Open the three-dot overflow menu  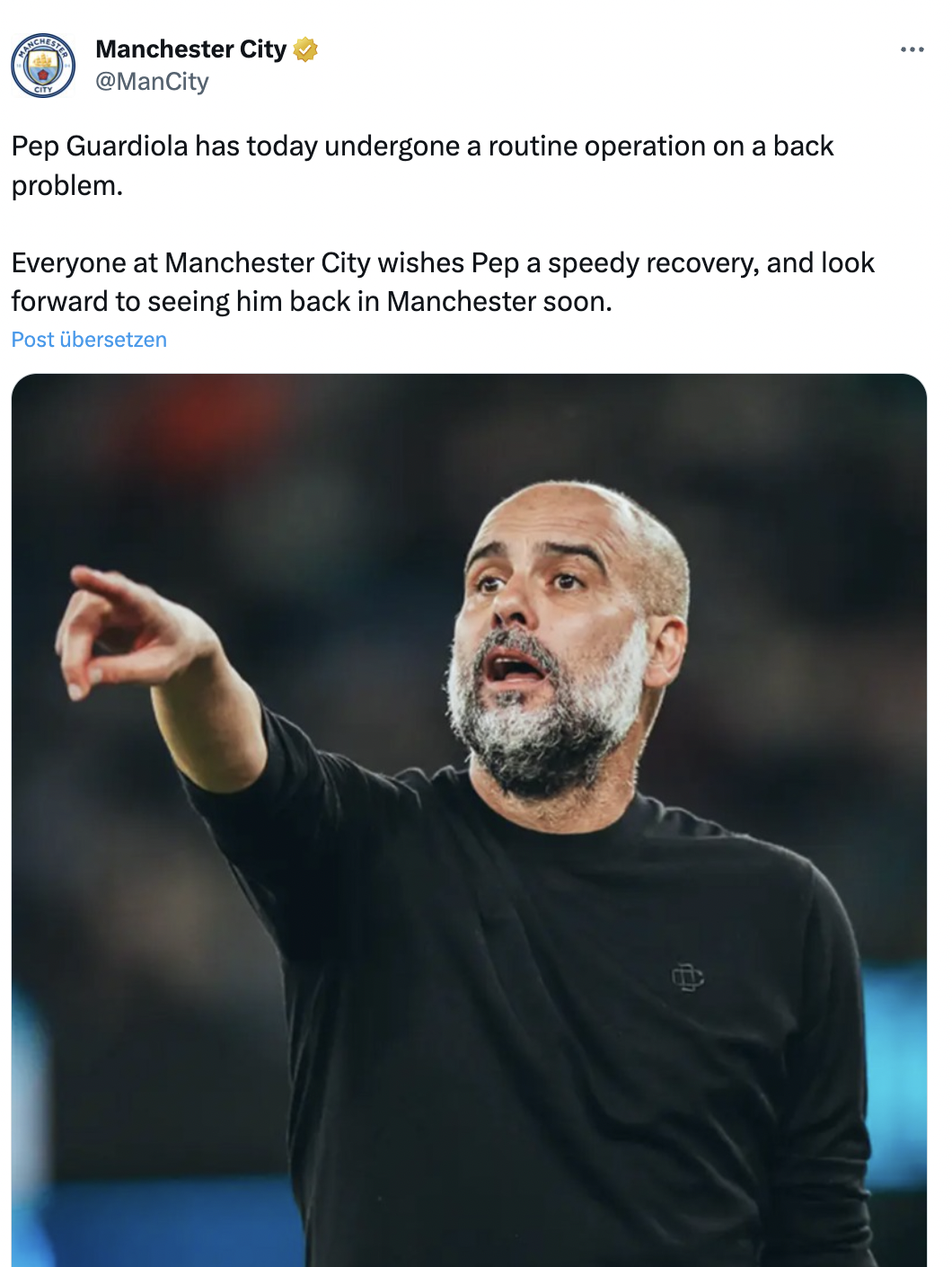click(x=912, y=49)
